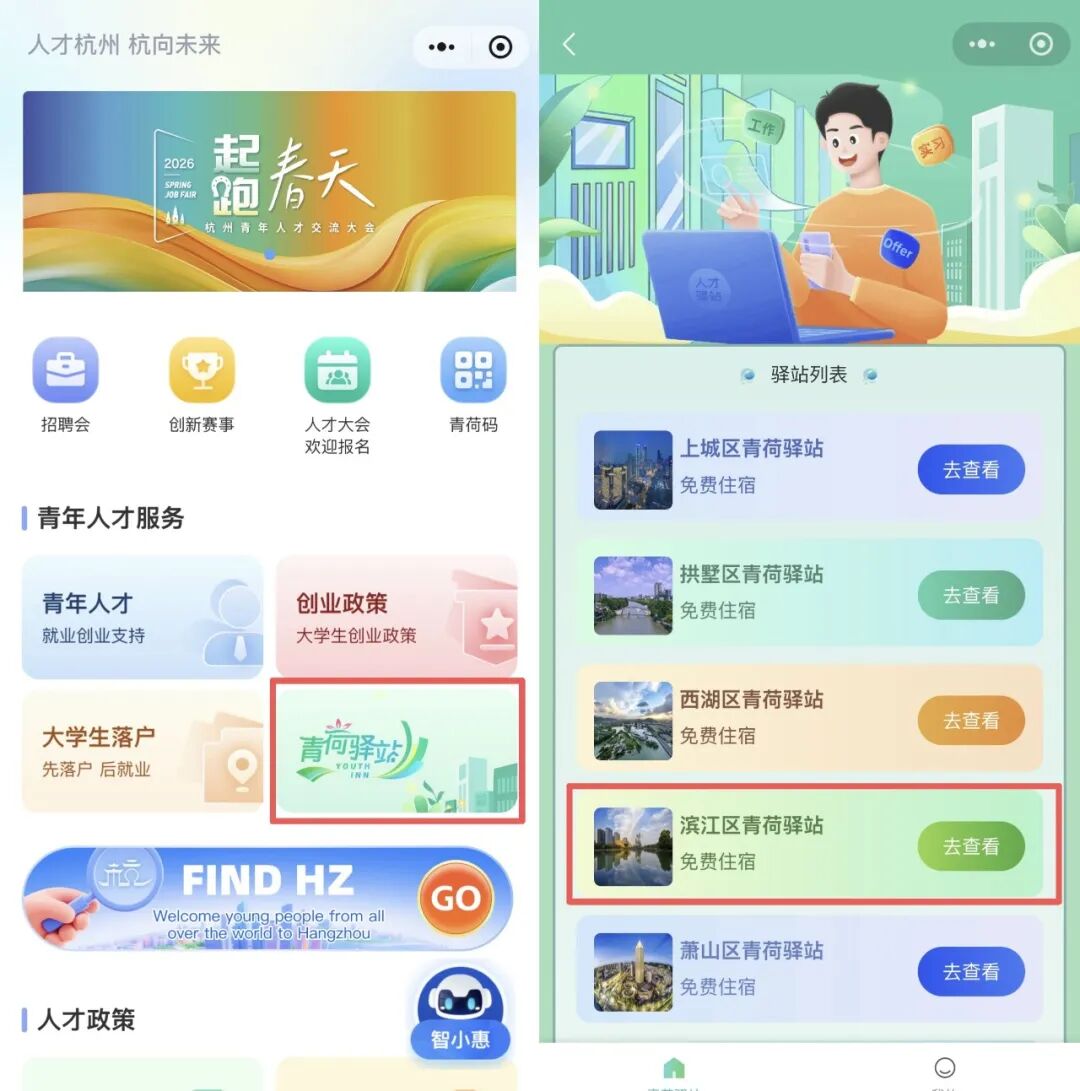Go back from the 驿站列表 page
The image size is (1080, 1091).
tap(569, 44)
